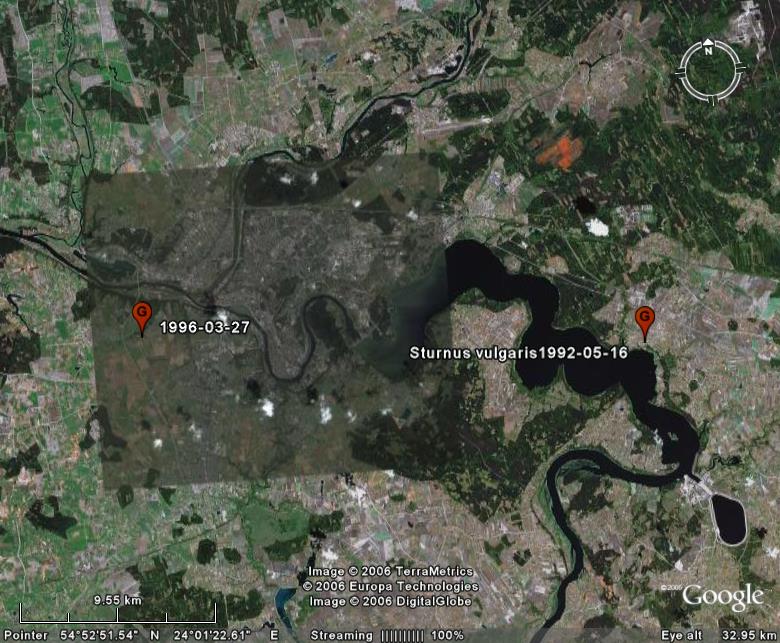Tap the compass N to reset north
The height and width of the screenshot is (643, 780).
coord(708,48)
